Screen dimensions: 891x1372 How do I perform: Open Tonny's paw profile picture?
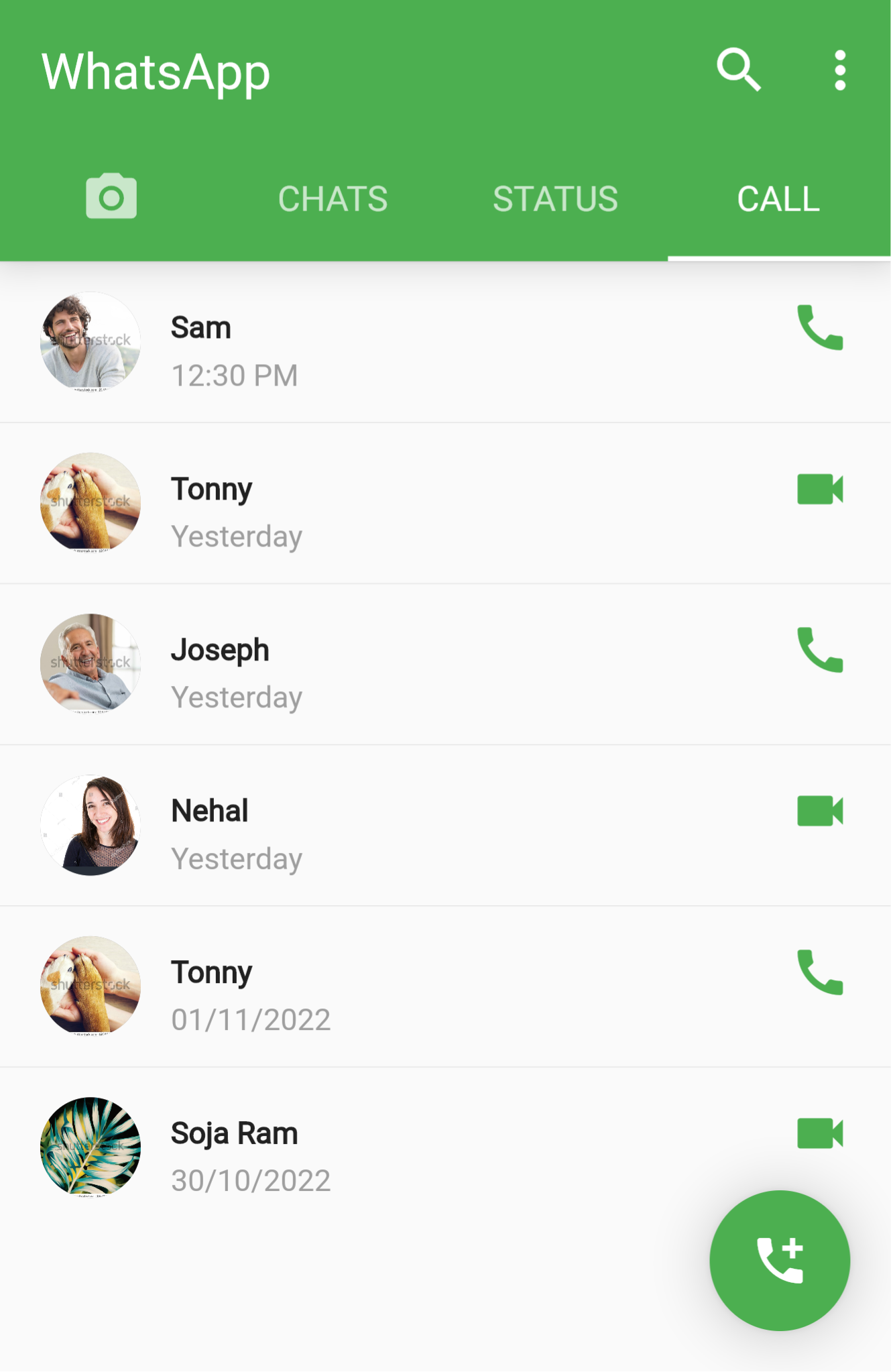[89, 503]
